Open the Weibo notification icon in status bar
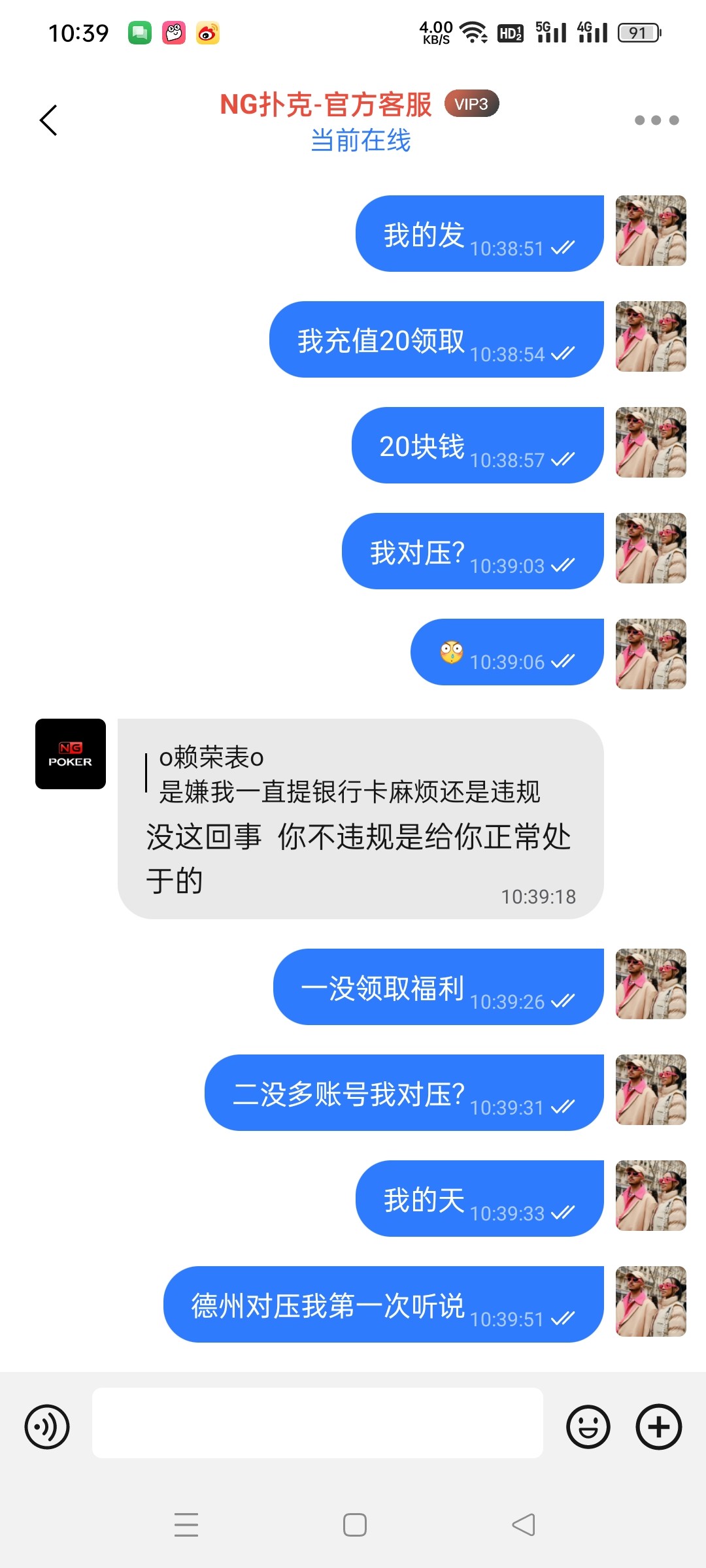Screen dimensions: 706x1568 [x=207, y=33]
